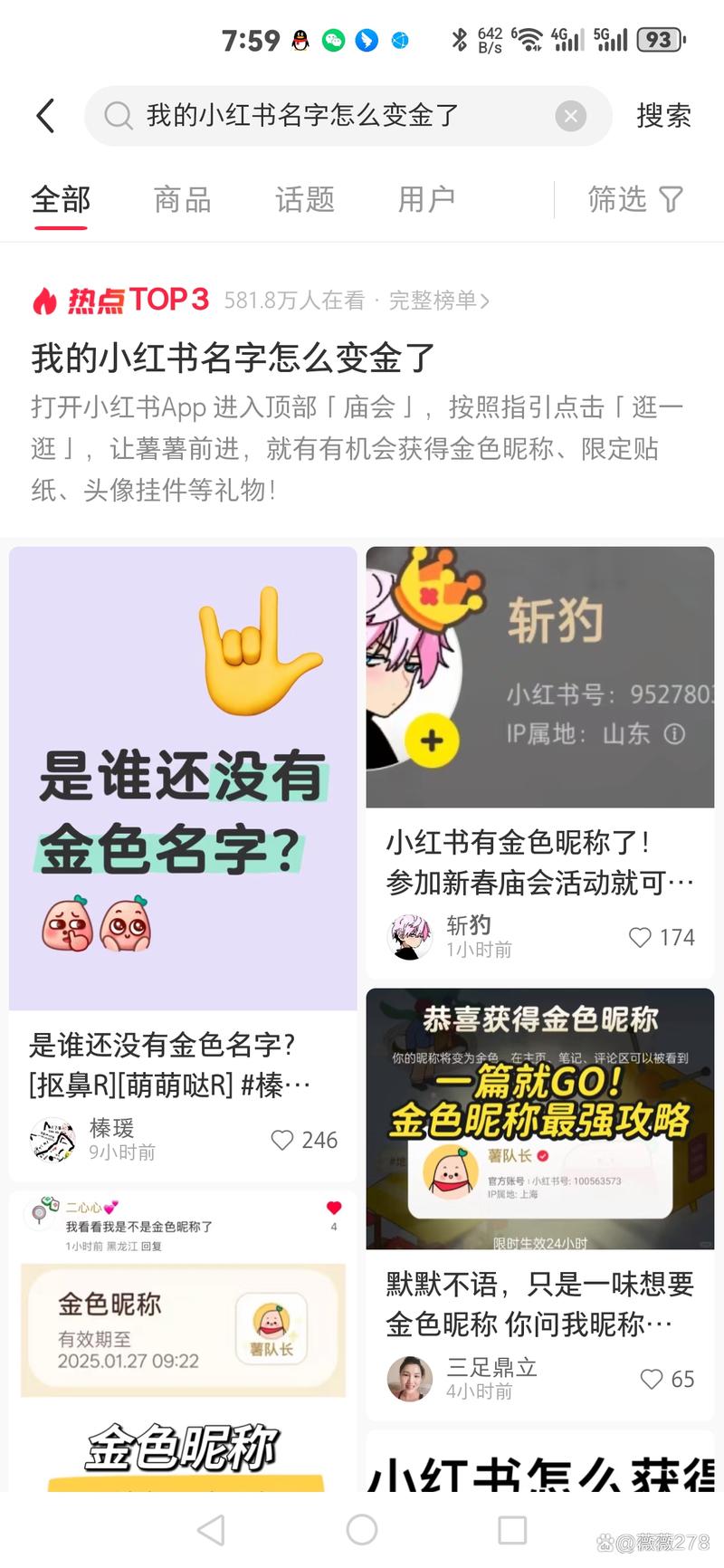
Task: Switch to the 商品 tab
Action: tap(182, 199)
